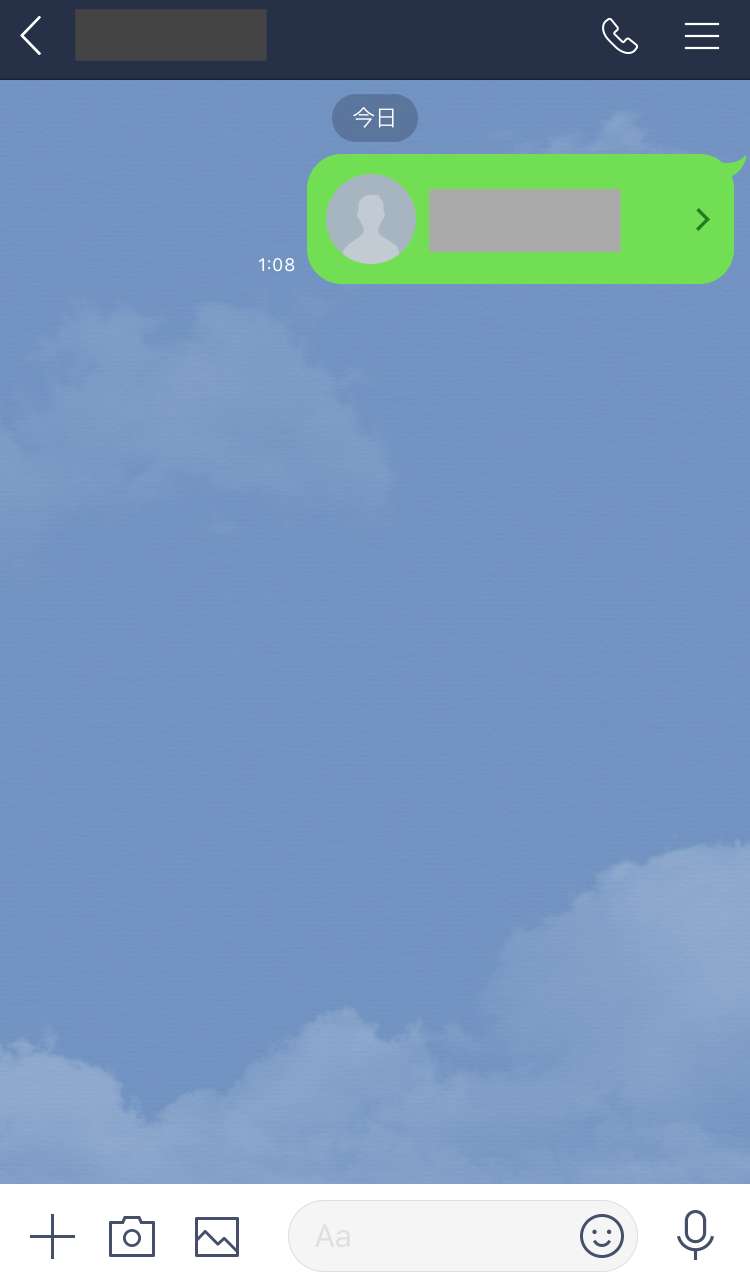Open the emoji and sticker picker
750x1286 pixels.
click(x=602, y=1237)
